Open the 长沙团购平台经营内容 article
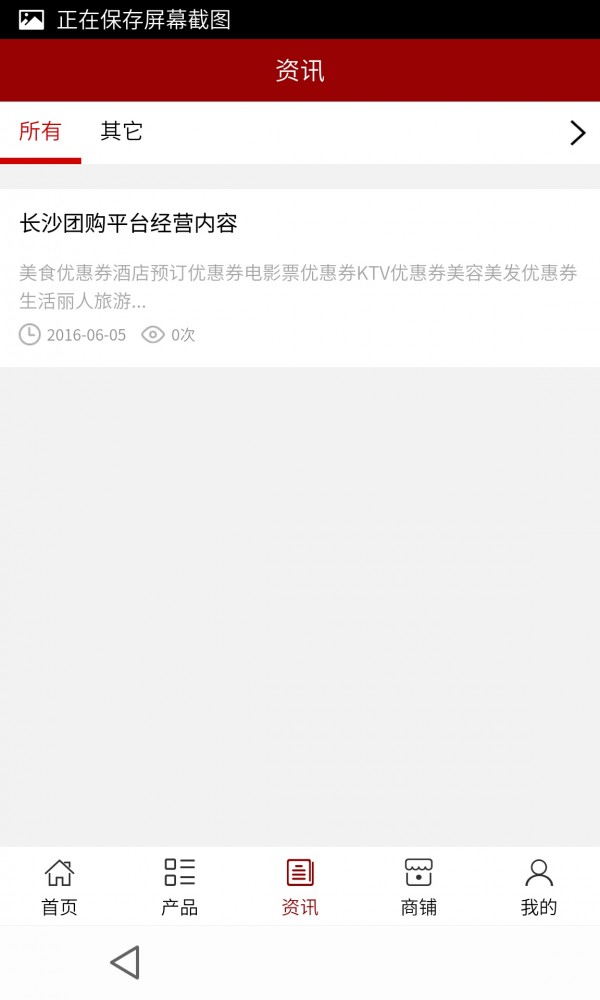 point(128,224)
